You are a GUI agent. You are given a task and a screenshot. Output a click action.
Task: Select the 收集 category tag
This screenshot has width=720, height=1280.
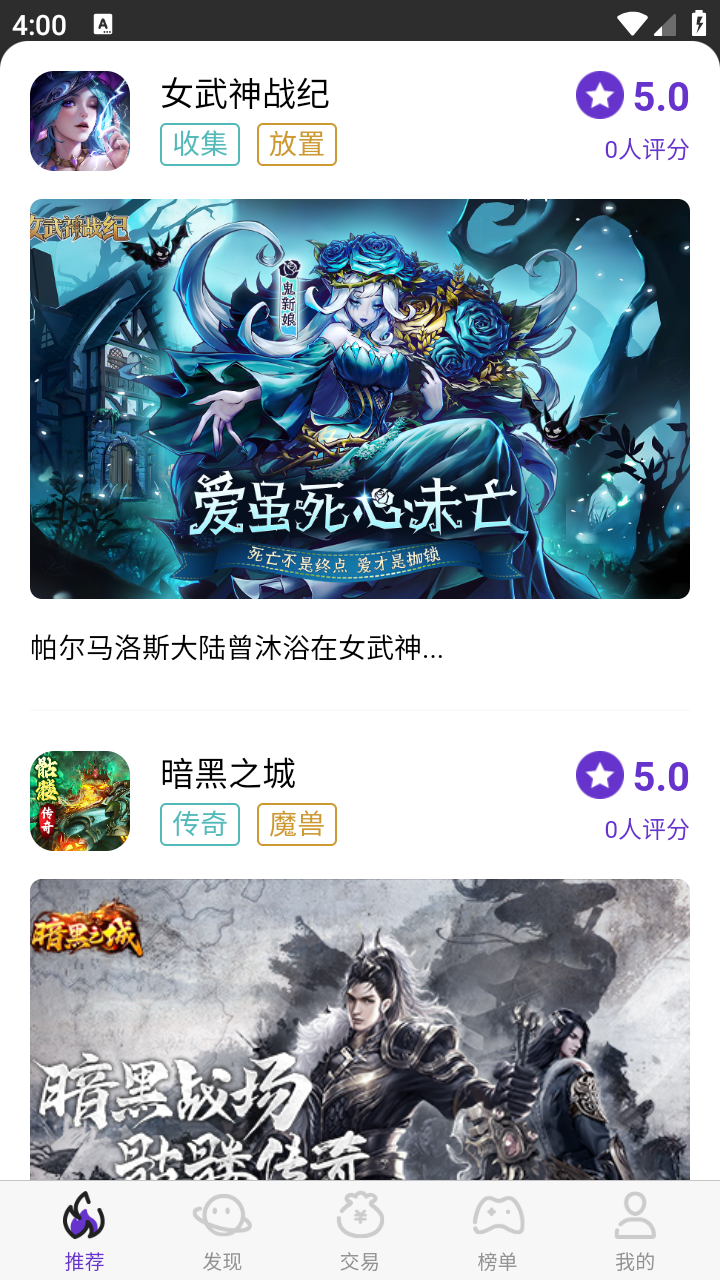click(200, 144)
